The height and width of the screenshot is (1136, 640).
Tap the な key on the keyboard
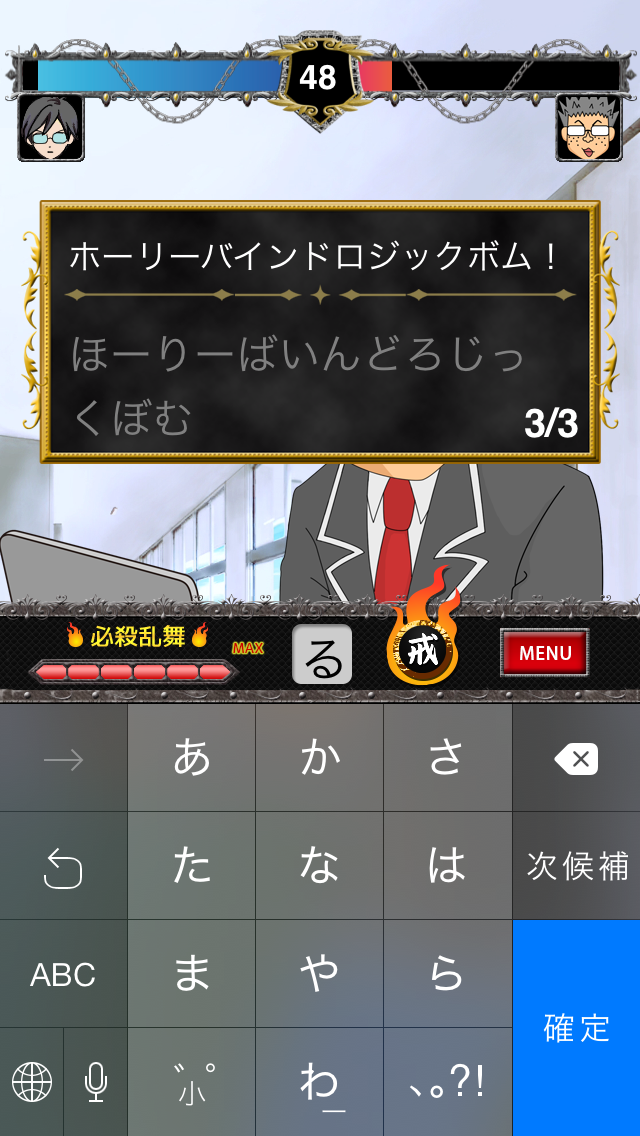tap(320, 866)
